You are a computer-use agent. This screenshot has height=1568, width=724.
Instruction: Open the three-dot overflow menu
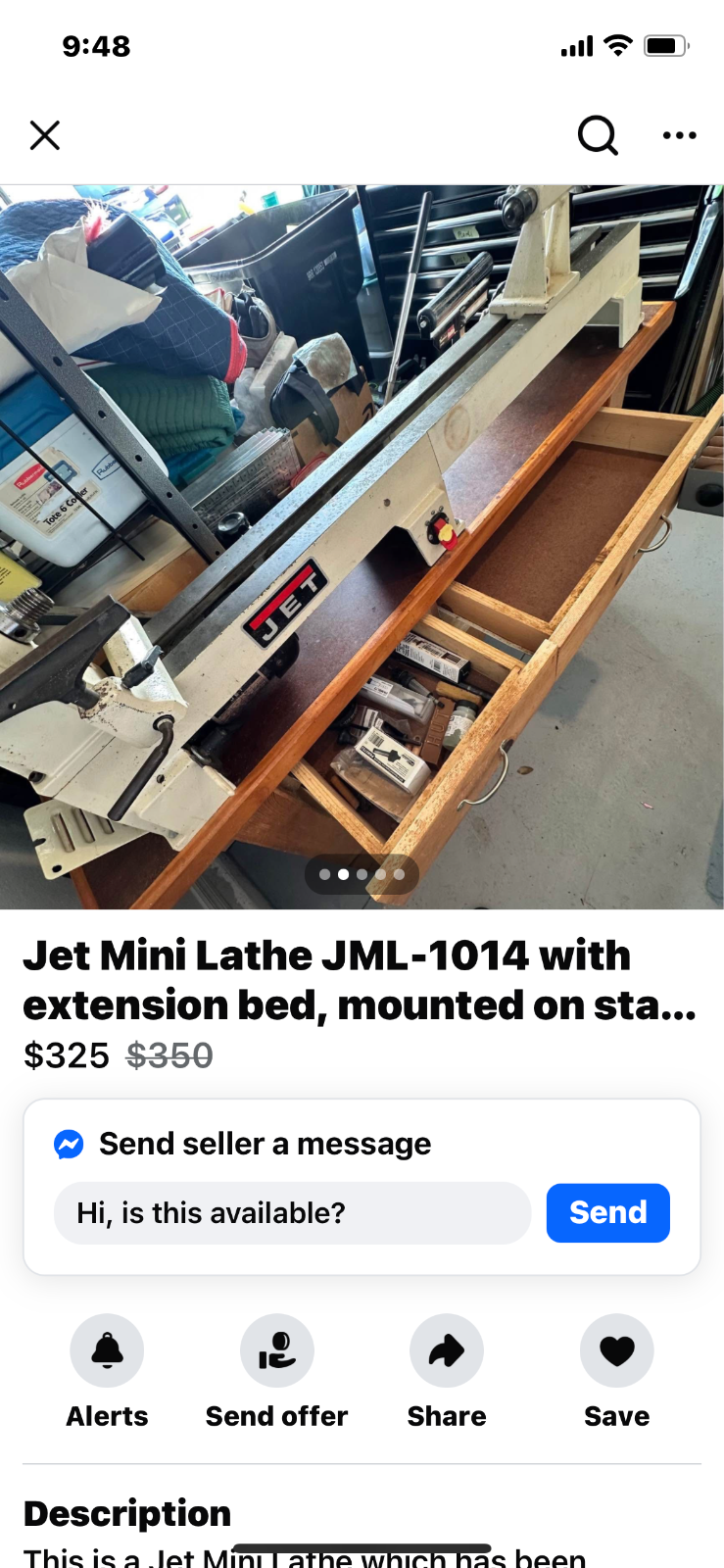pyautogui.click(x=679, y=135)
